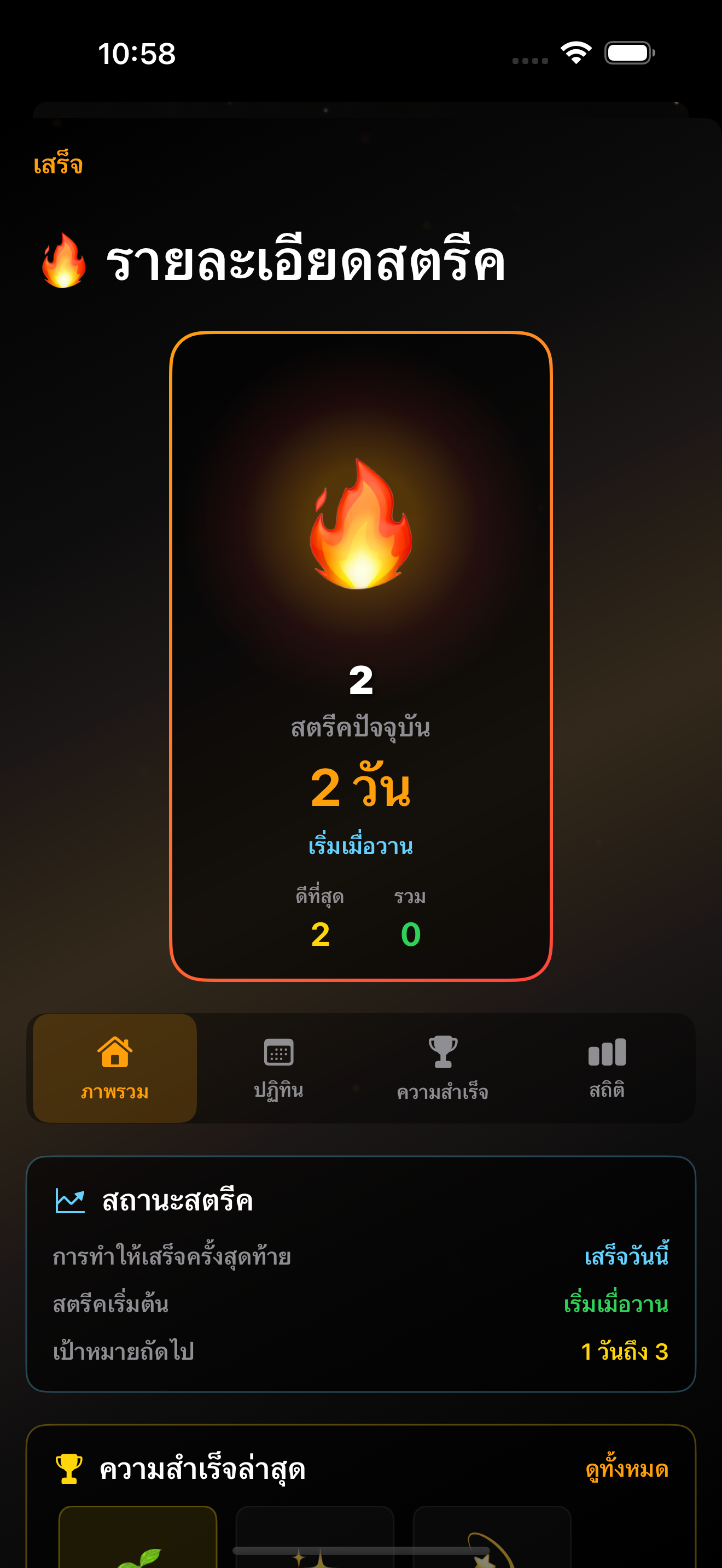Open ดูทั้งหมด for recent achievements
Screen dimensions: 722x1568
coord(626,1468)
